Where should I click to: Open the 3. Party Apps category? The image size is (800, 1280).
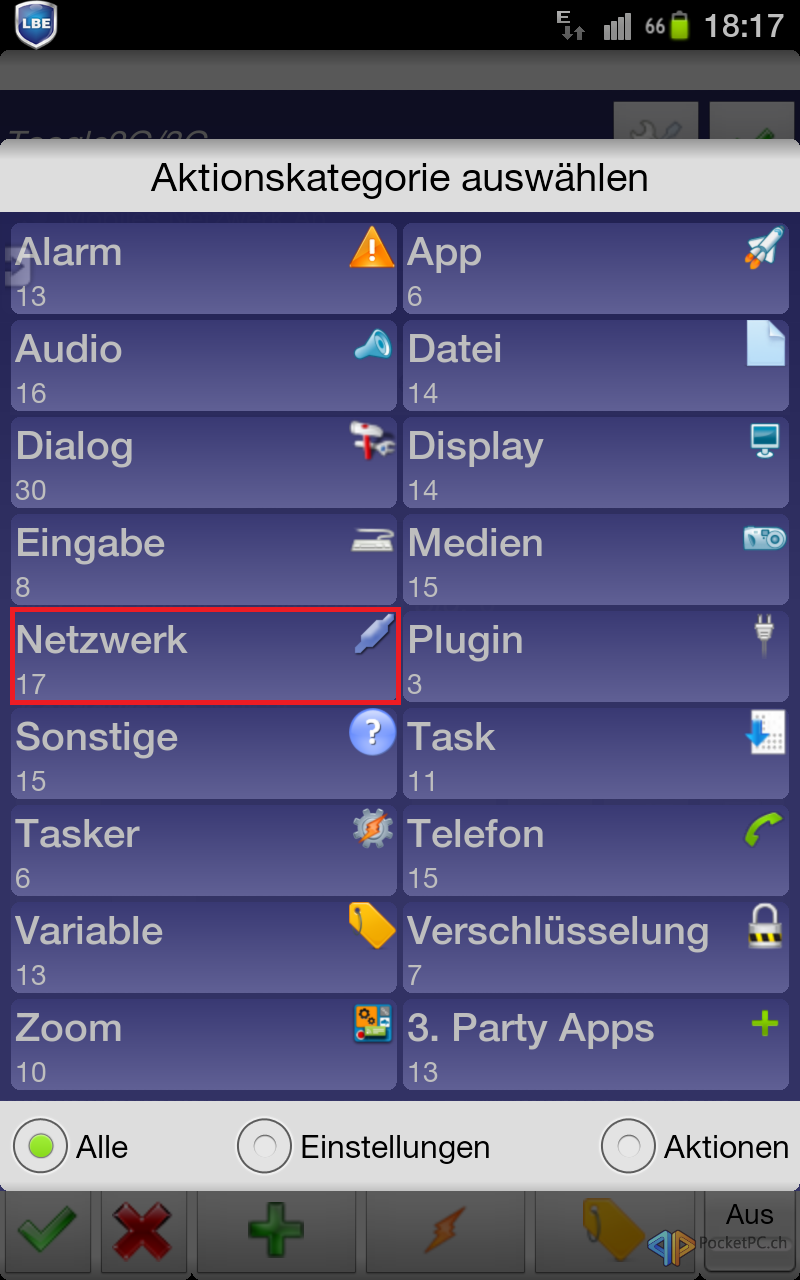(x=596, y=1044)
